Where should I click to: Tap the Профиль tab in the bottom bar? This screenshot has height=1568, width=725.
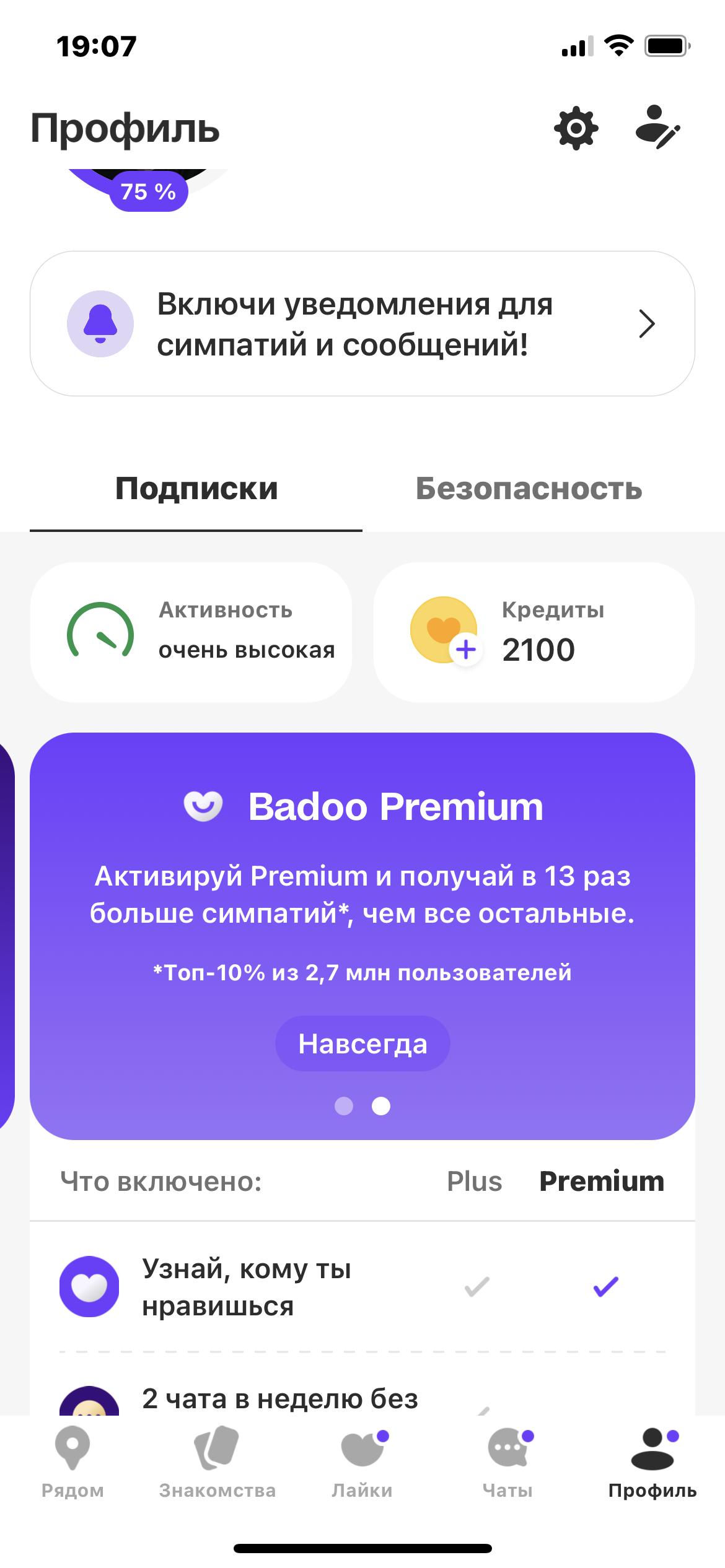point(652,1461)
